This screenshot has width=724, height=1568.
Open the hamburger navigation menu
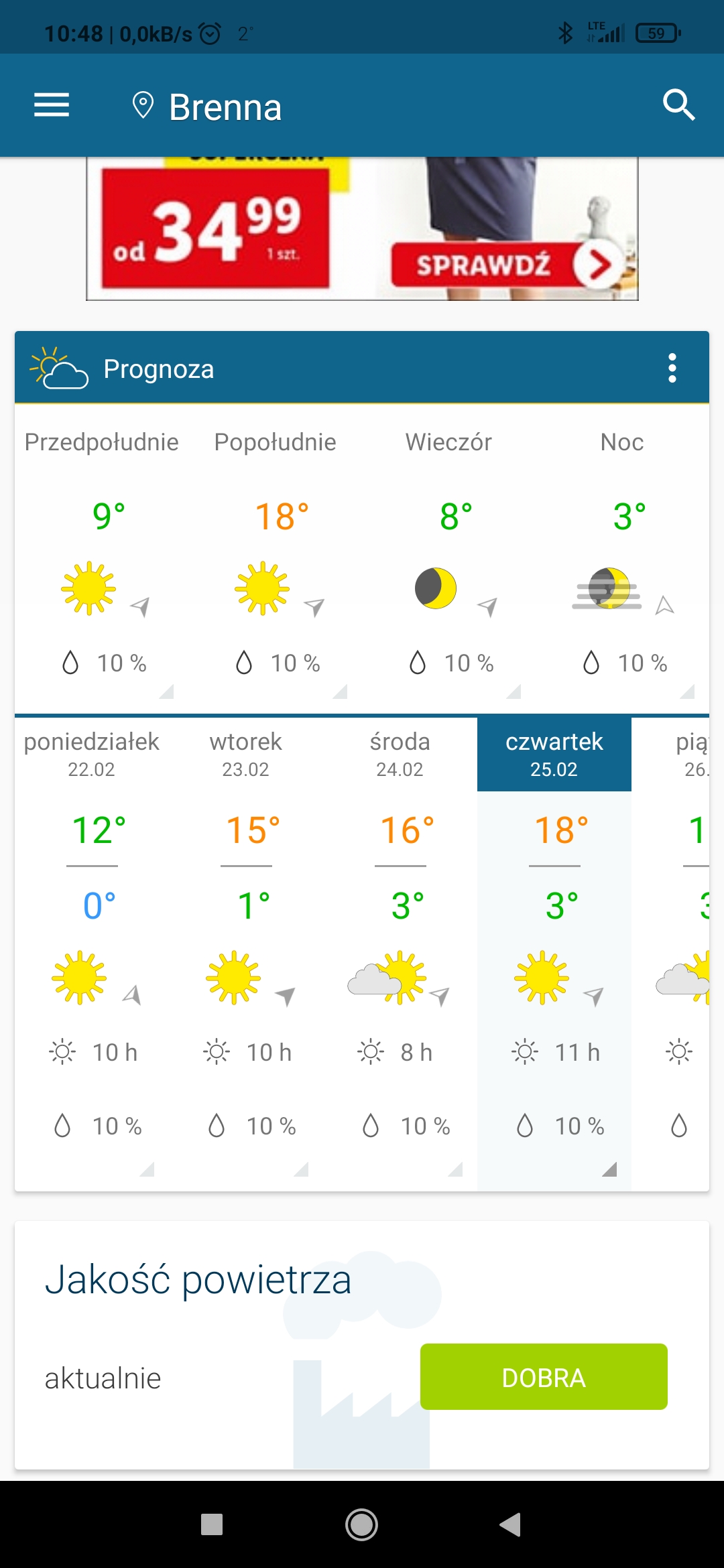click(x=52, y=105)
